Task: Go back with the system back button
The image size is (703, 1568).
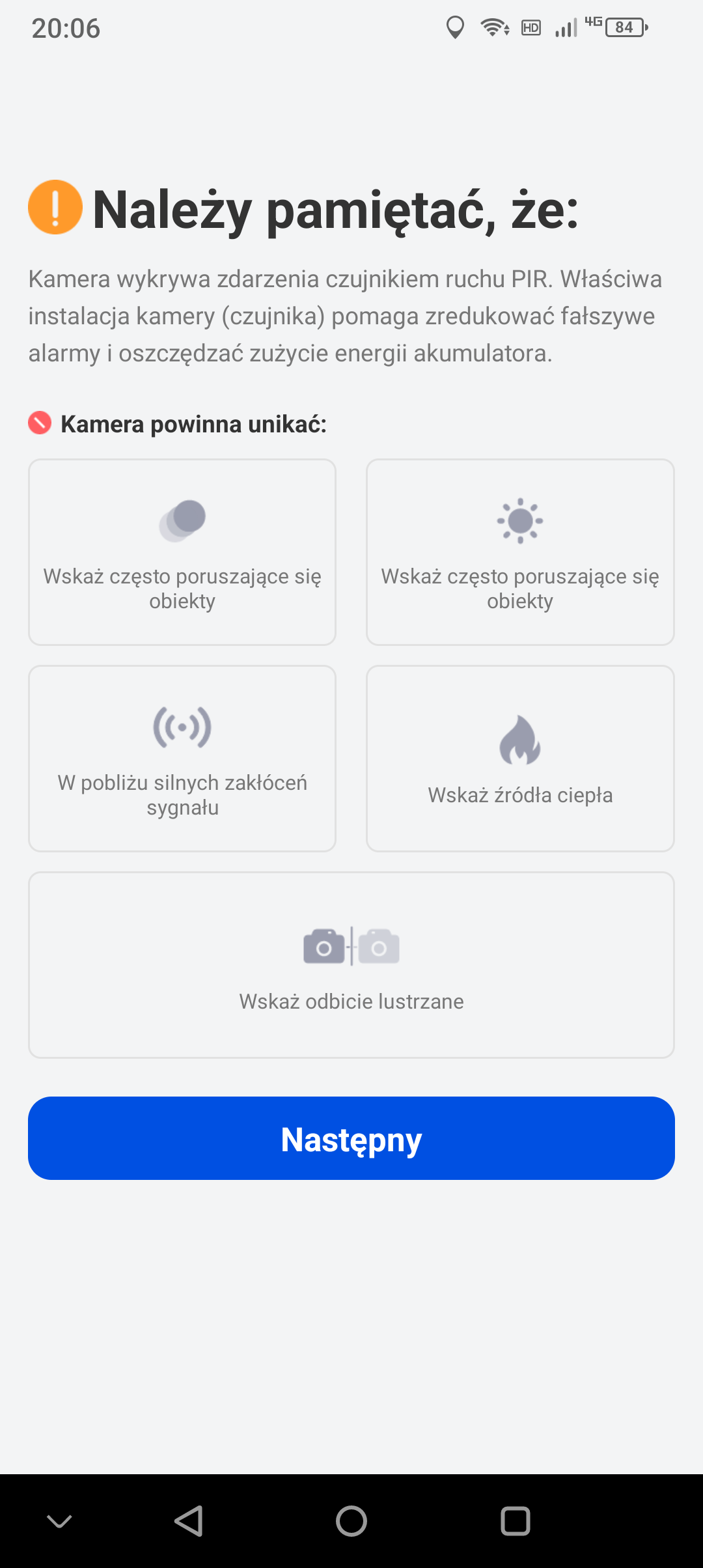Action: point(189,1521)
